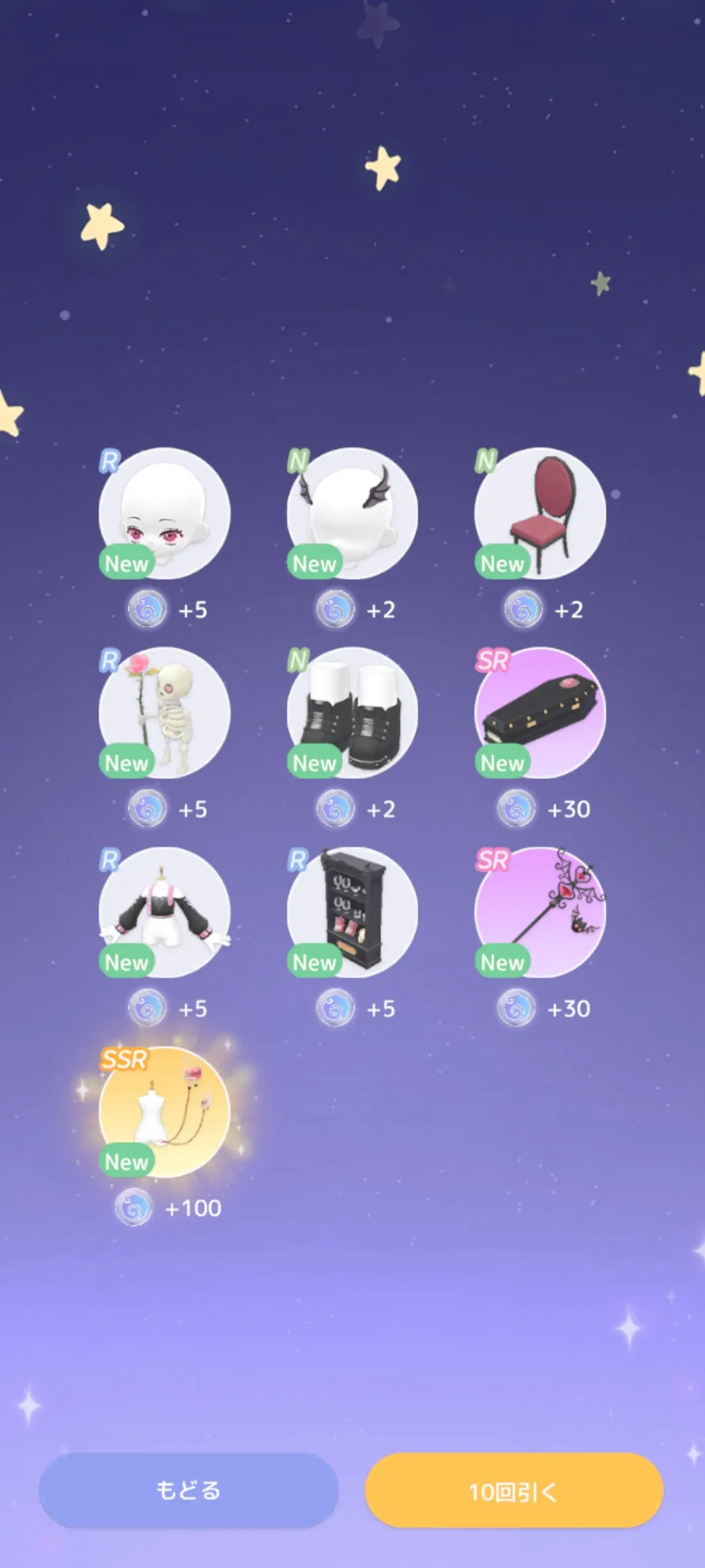Tap the もどる back button
Image resolution: width=705 pixels, height=1568 pixels.
pos(188,1490)
